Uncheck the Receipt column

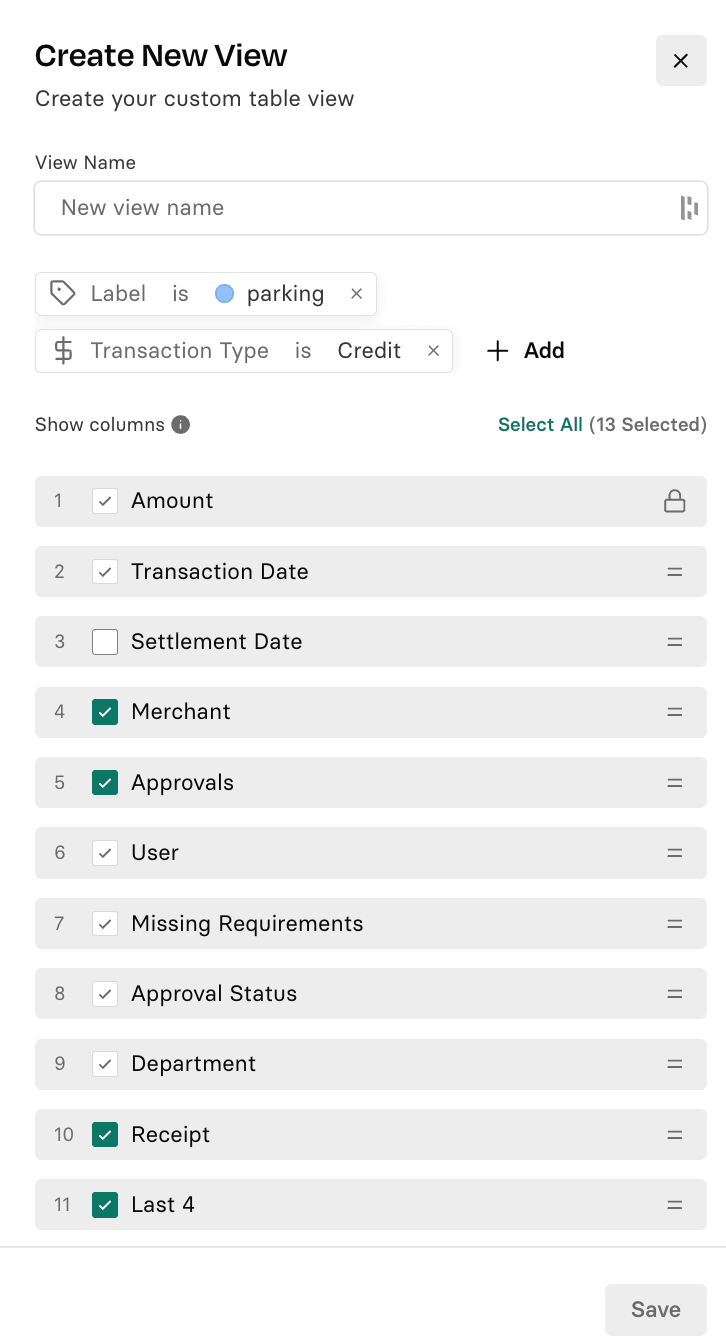click(x=105, y=1134)
